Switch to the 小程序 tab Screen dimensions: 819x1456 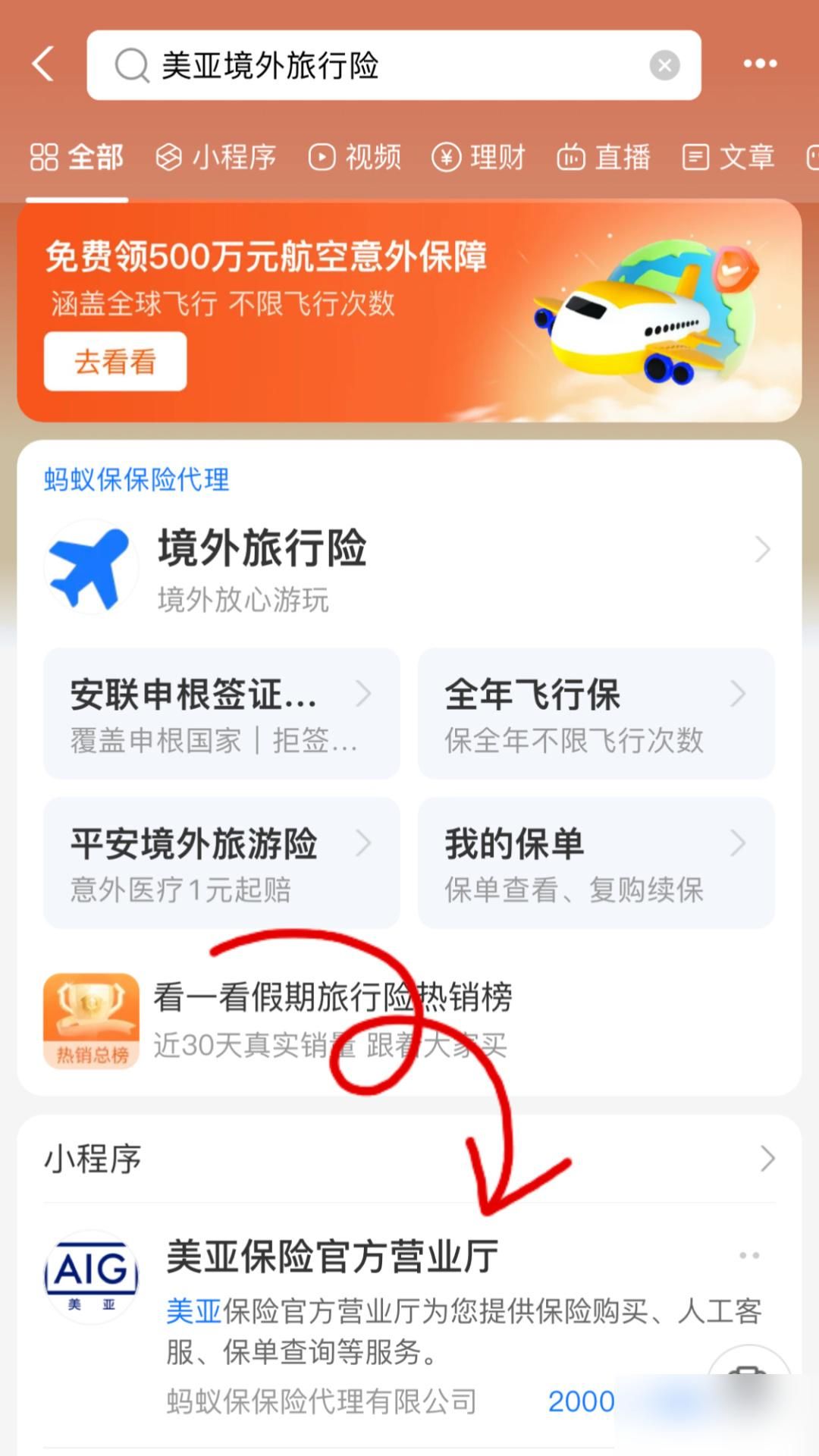216,158
